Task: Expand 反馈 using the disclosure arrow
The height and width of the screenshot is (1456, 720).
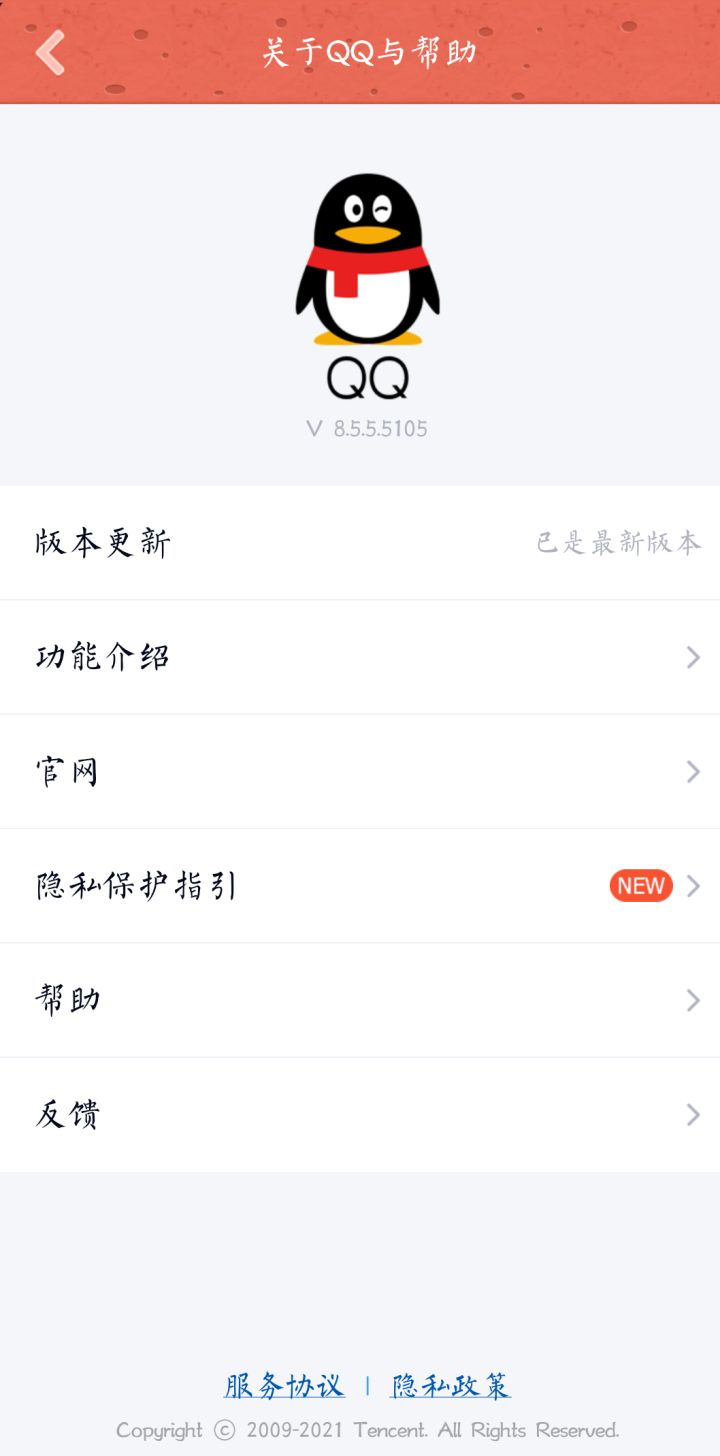Action: [692, 1114]
